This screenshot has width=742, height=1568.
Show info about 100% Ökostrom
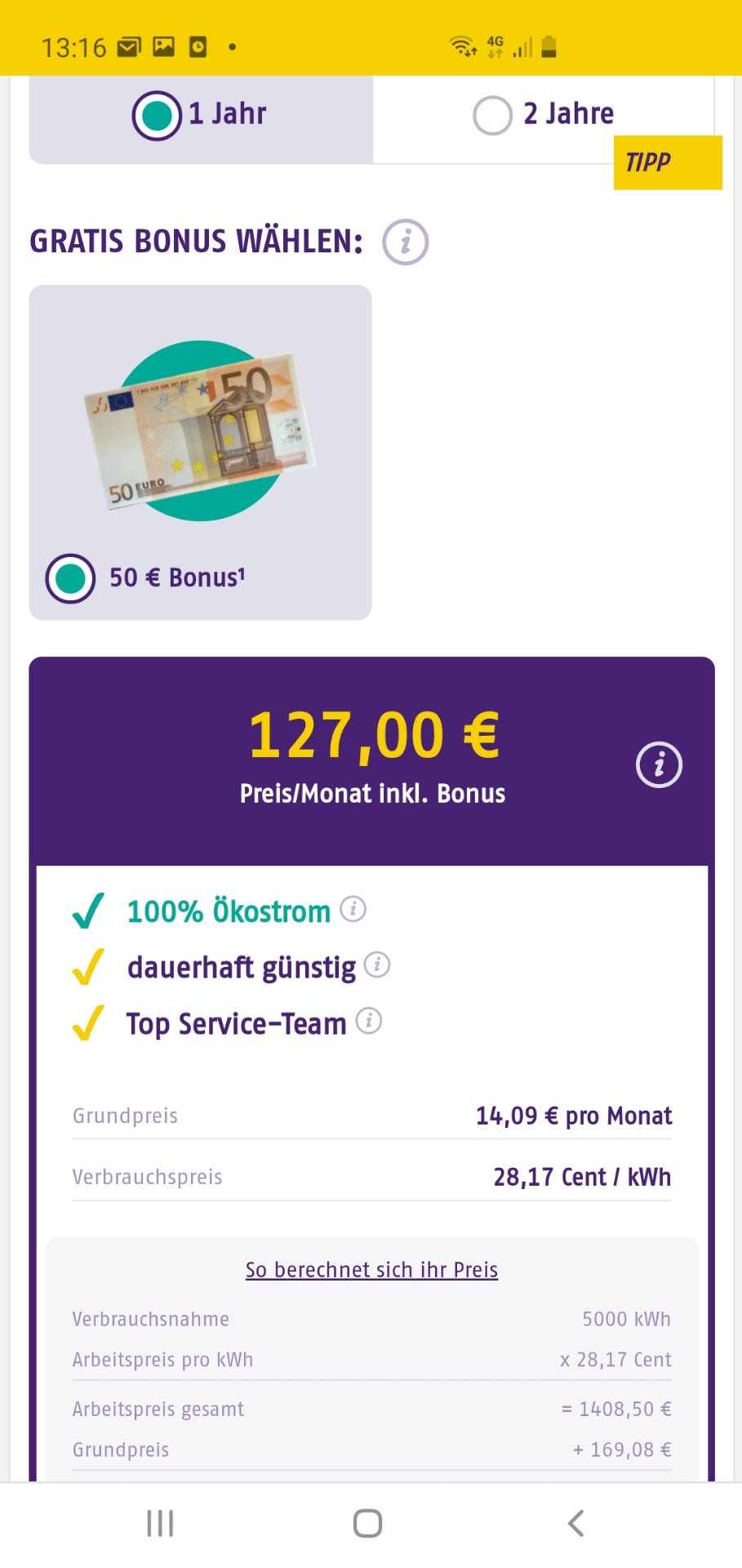click(353, 908)
